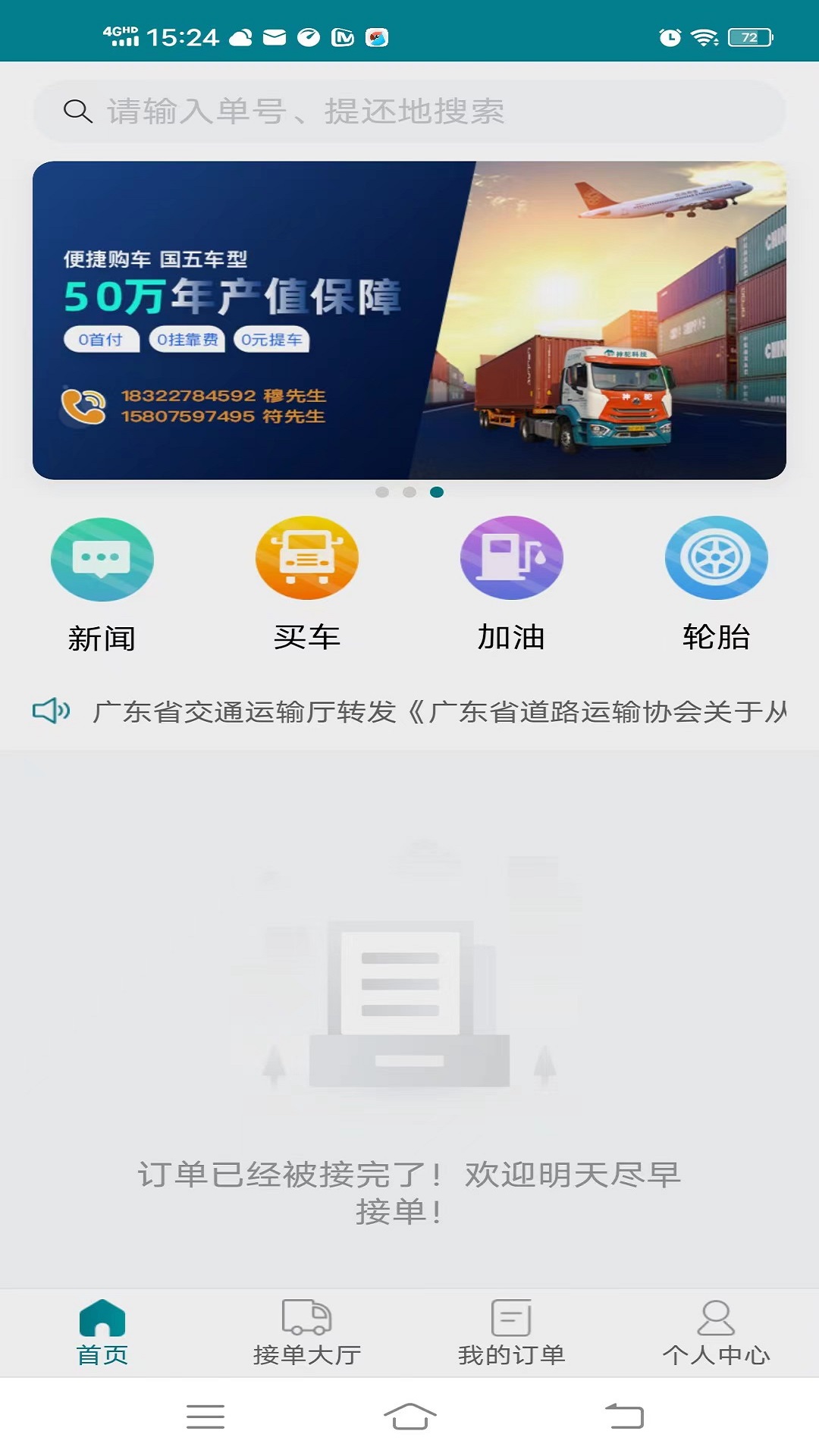Switch to the 接单大厅 tab
Image resolution: width=819 pixels, height=1456 pixels.
(x=306, y=1332)
